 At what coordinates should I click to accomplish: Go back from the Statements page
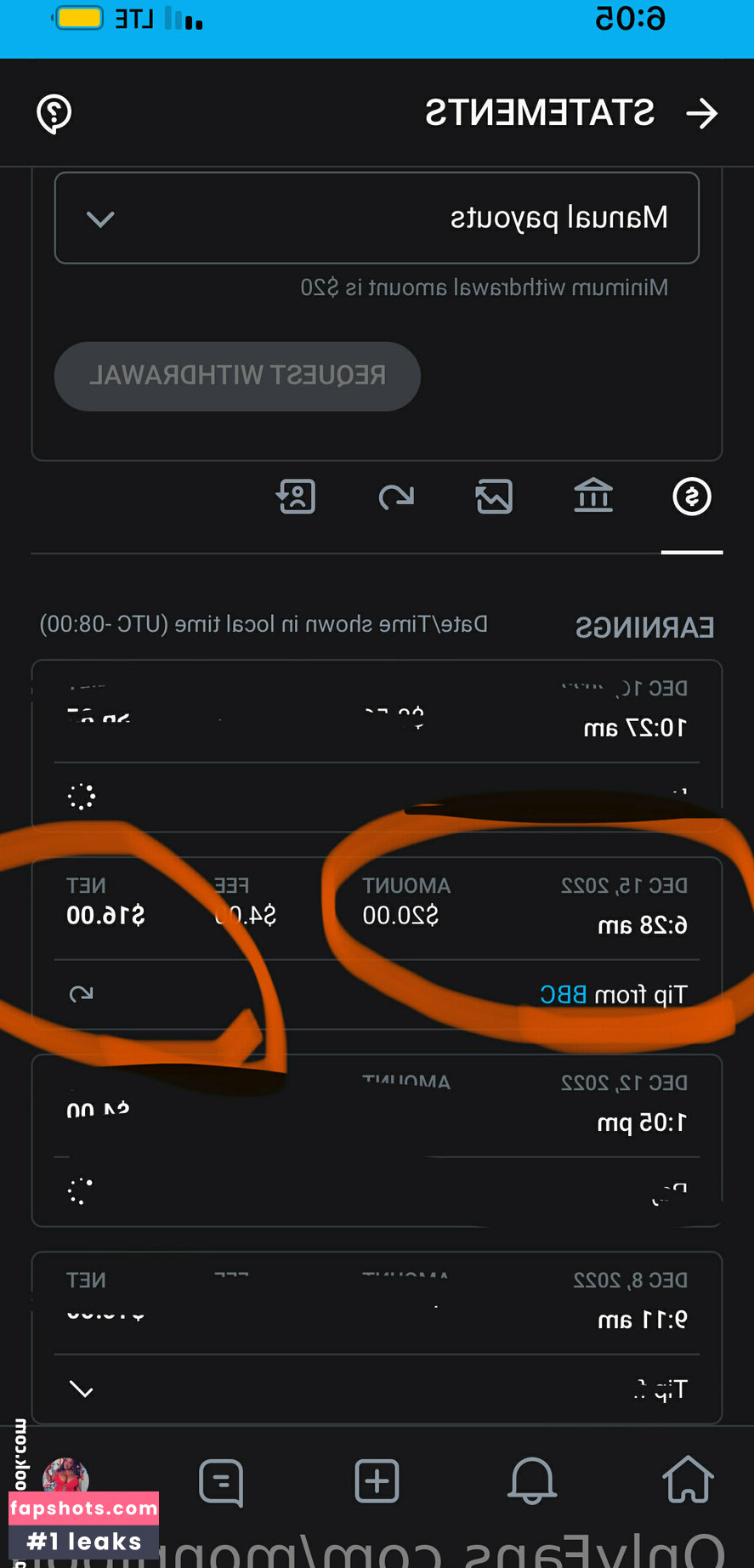coord(702,113)
